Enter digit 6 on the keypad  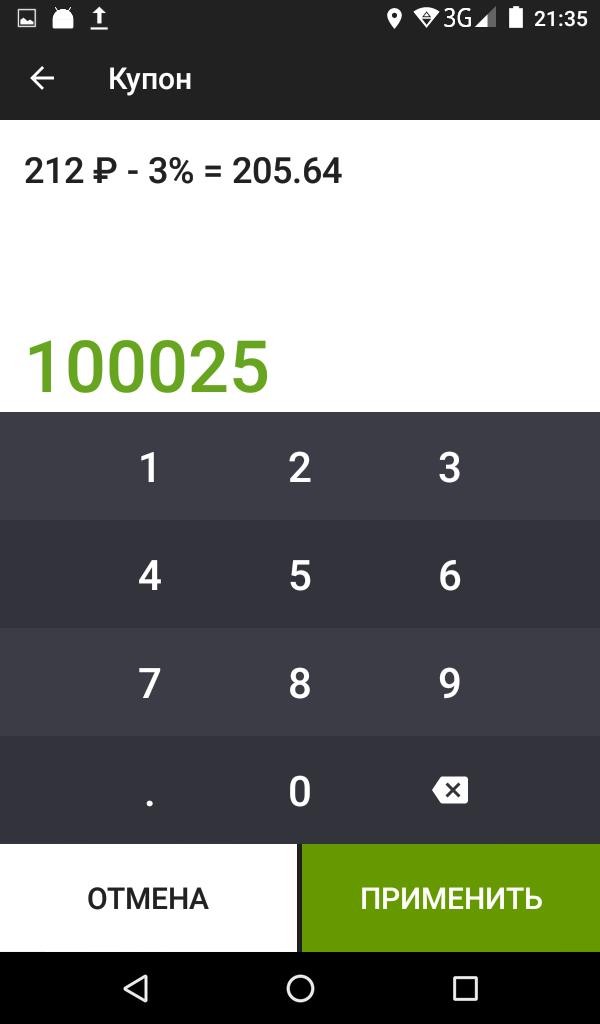[x=450, y=575]
